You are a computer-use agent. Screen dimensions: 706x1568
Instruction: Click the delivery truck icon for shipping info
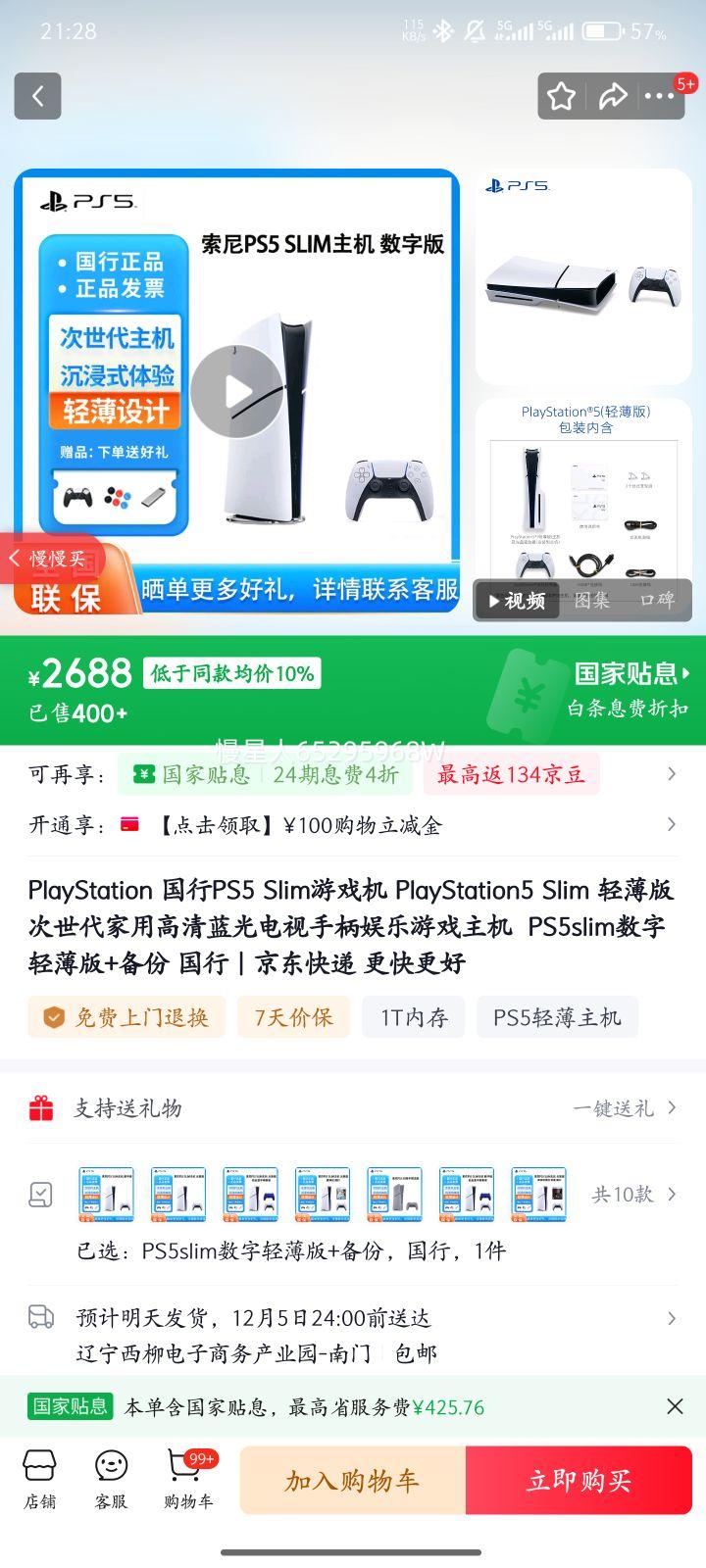tap(41, 1318)
